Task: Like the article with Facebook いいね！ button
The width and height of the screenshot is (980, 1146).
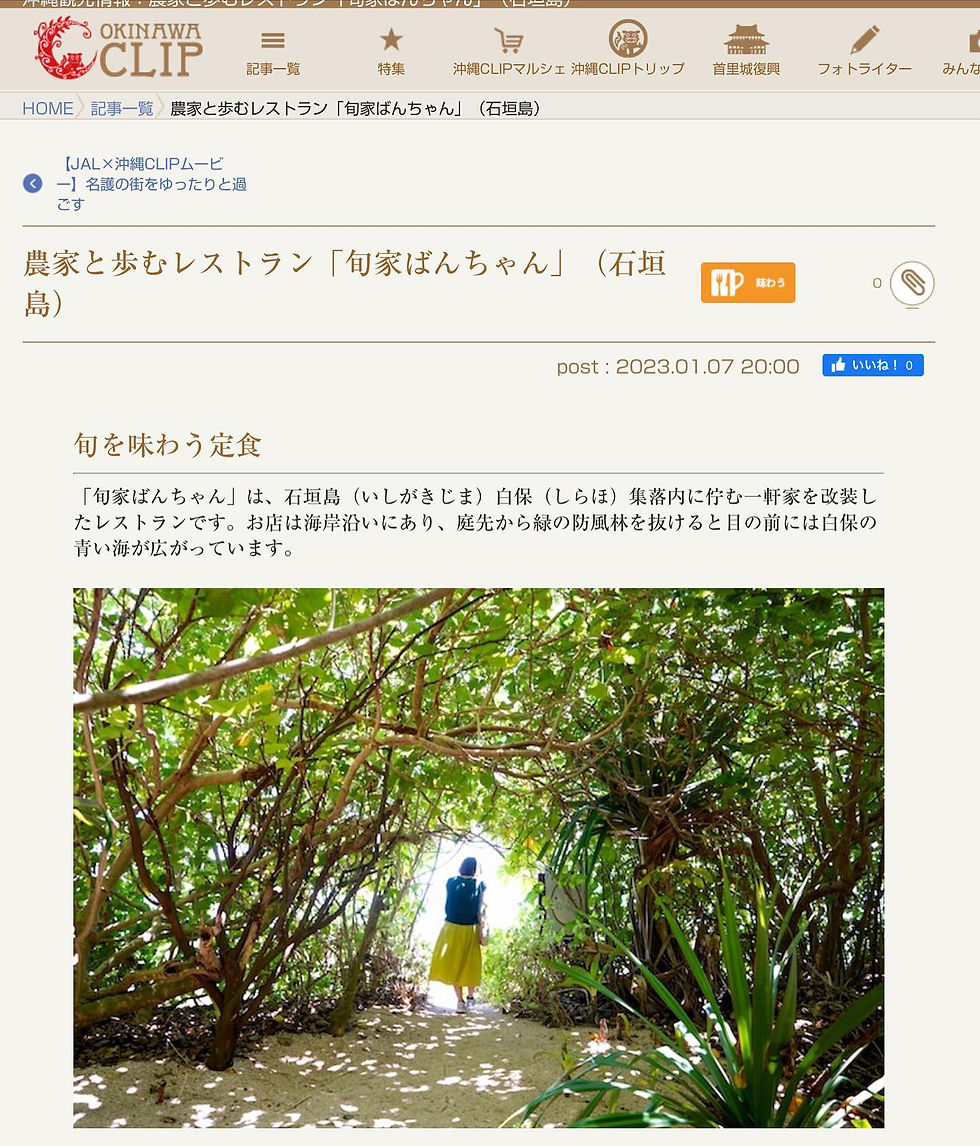Action: pyautogui.click(x=872, y=366)
